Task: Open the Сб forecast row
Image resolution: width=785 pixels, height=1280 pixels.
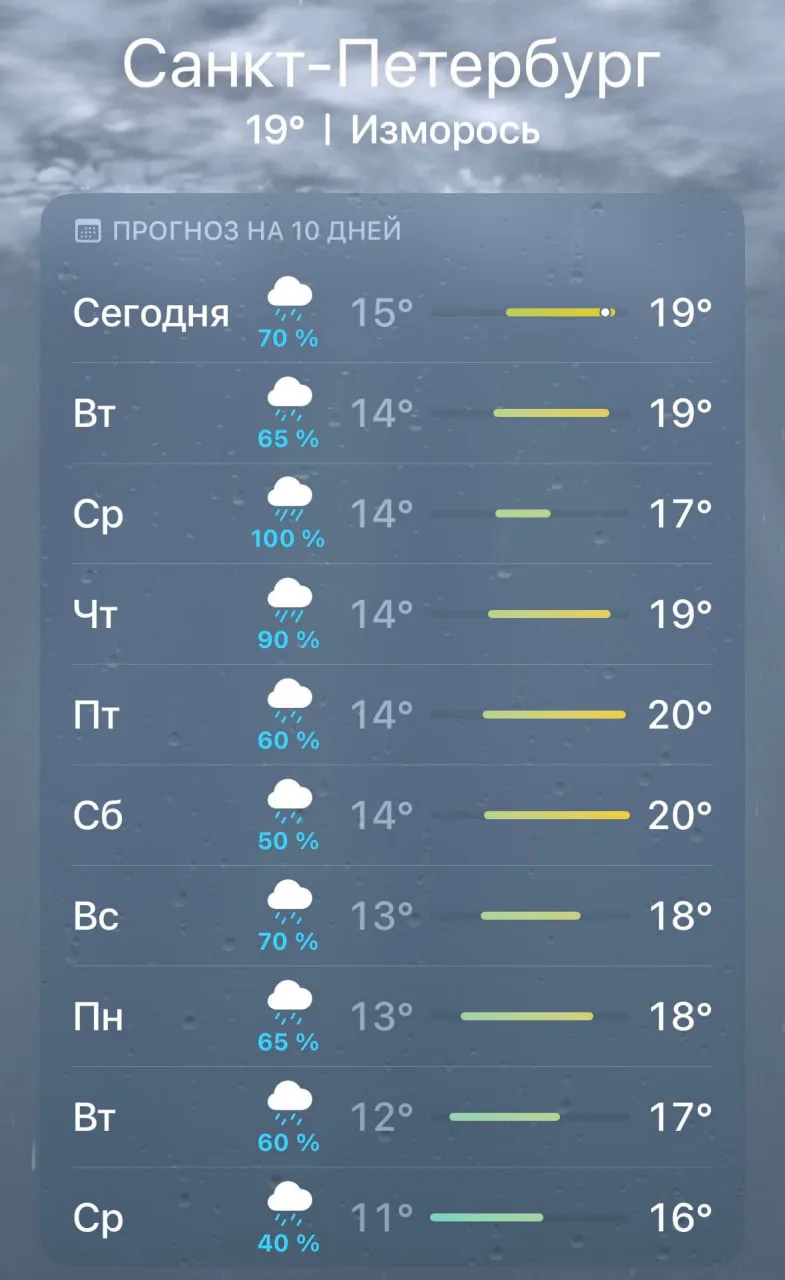Action: point(392,815)
